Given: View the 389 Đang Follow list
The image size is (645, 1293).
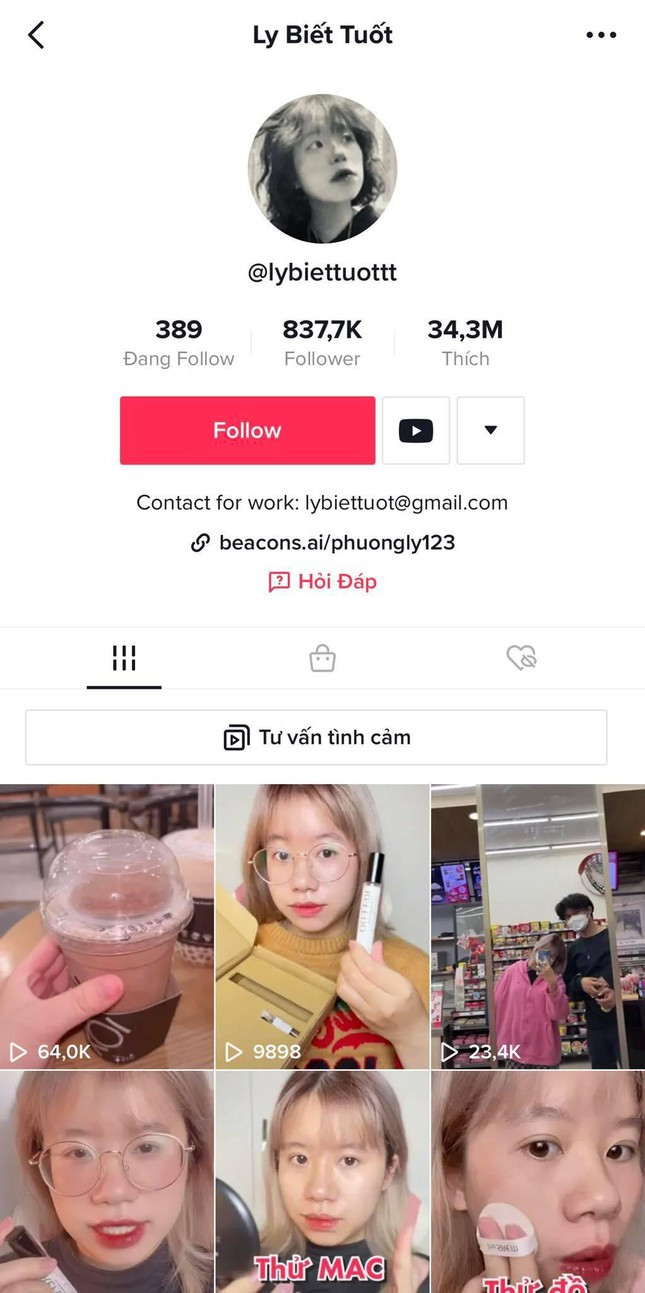Looking at the screenshot, I should [x=179, y=343].
